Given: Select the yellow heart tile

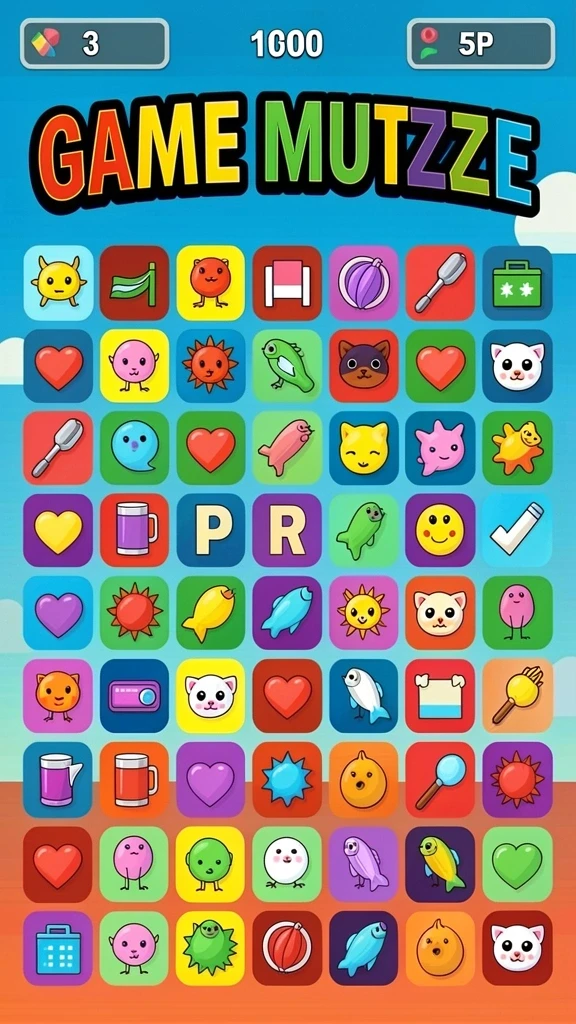Looking at the screenshot, I should (58, 530).
